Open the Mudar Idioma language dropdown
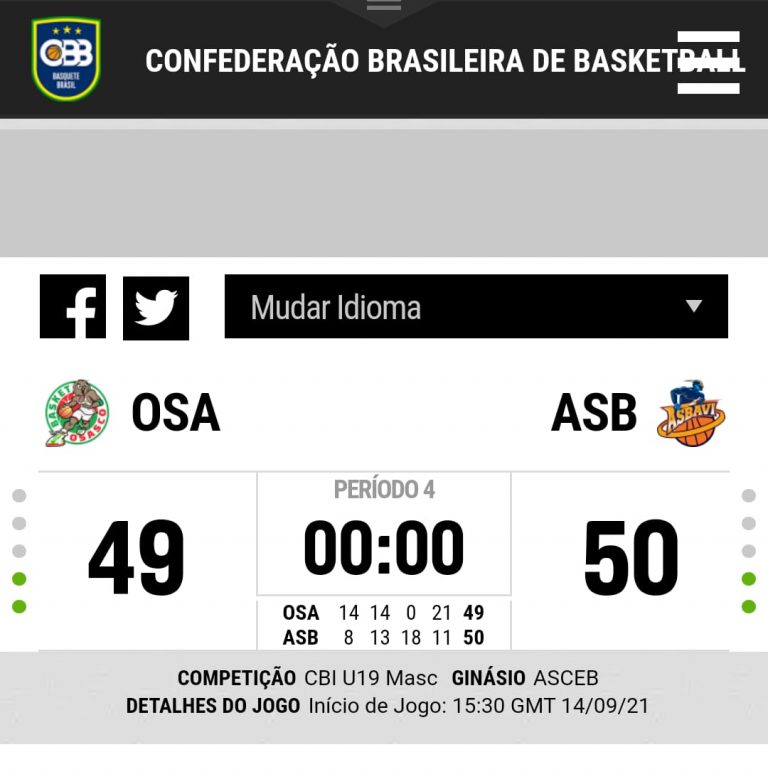Image resolution: width=768 pixels, height=774 pixels. tap(476, 306)
